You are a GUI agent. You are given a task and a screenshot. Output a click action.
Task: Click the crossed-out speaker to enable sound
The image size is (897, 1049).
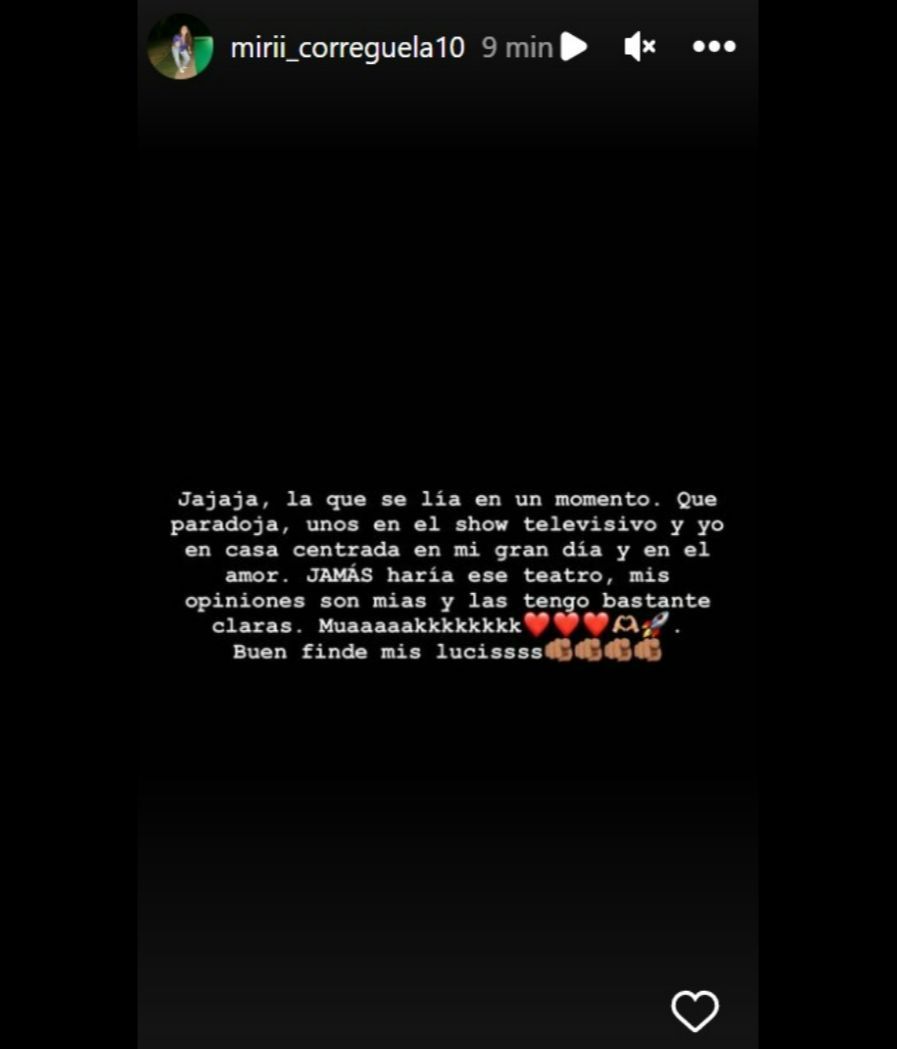(x=640, y=46)
